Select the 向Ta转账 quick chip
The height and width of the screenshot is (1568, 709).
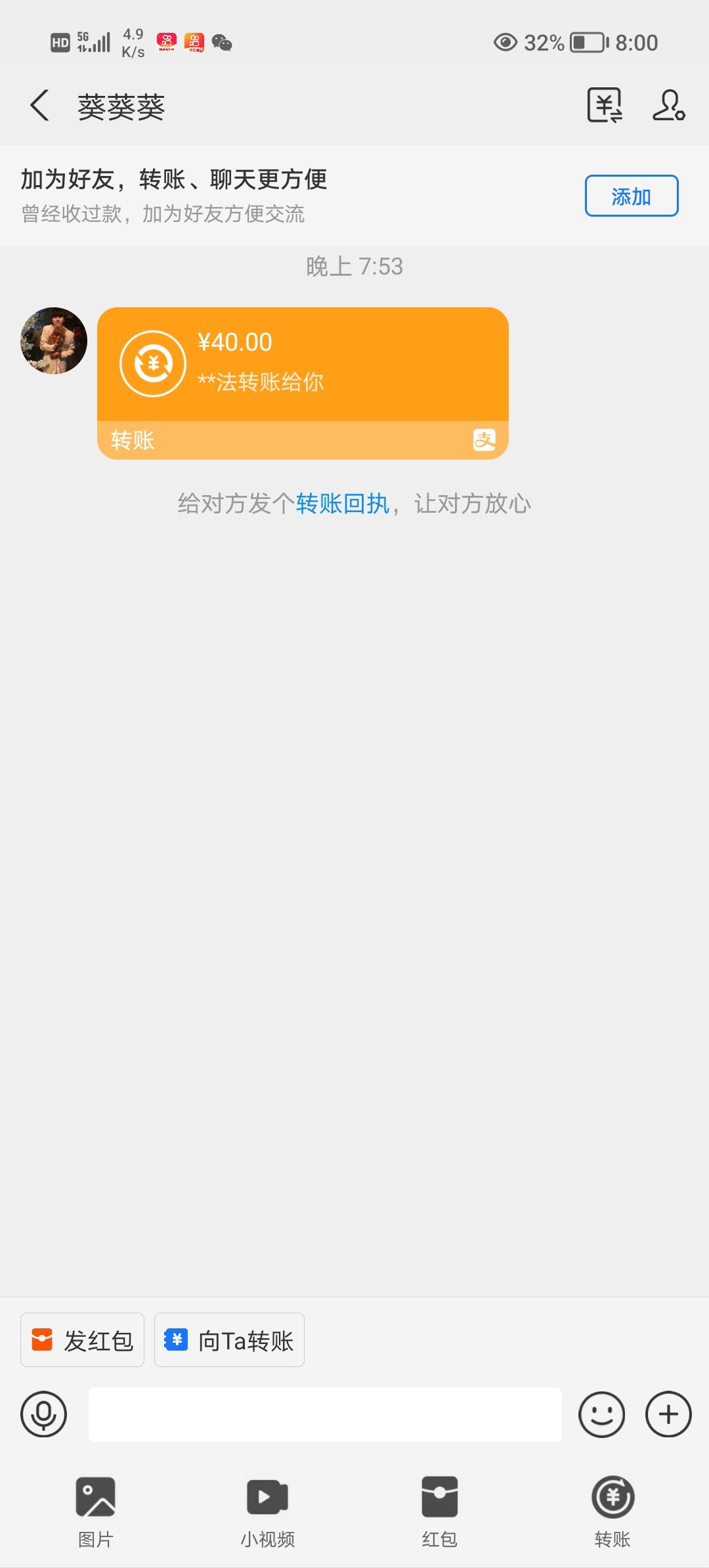(x=229, y=1340)
